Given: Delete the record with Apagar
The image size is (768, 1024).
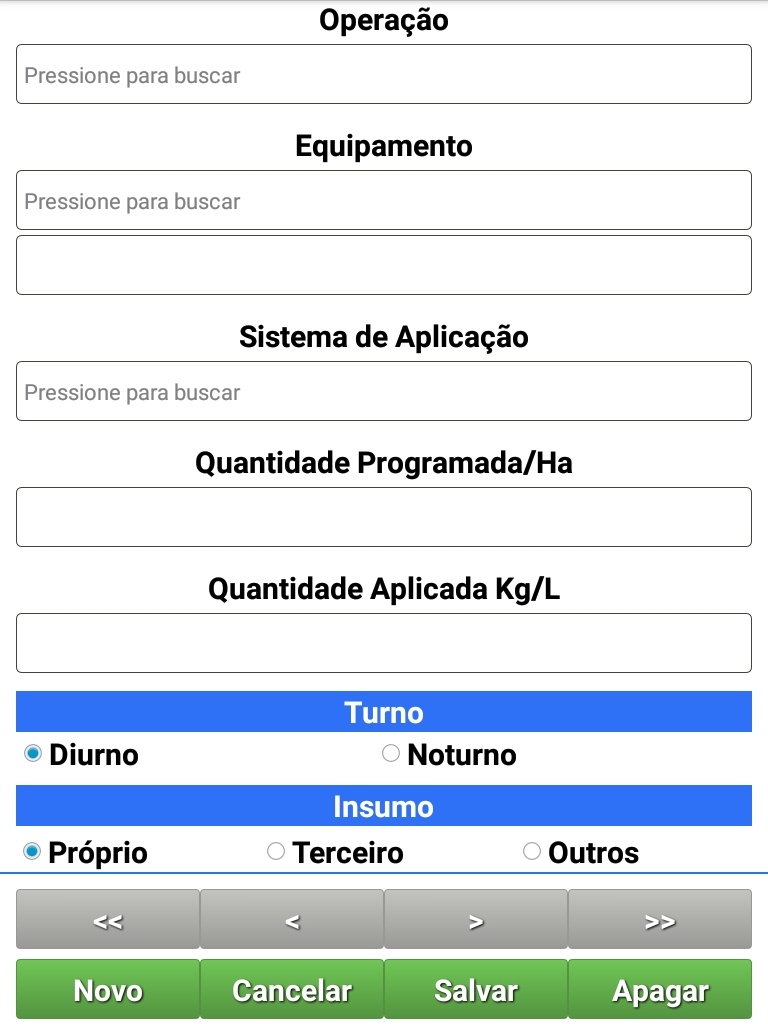Looking at the screenshot, I should pos(660,990).
